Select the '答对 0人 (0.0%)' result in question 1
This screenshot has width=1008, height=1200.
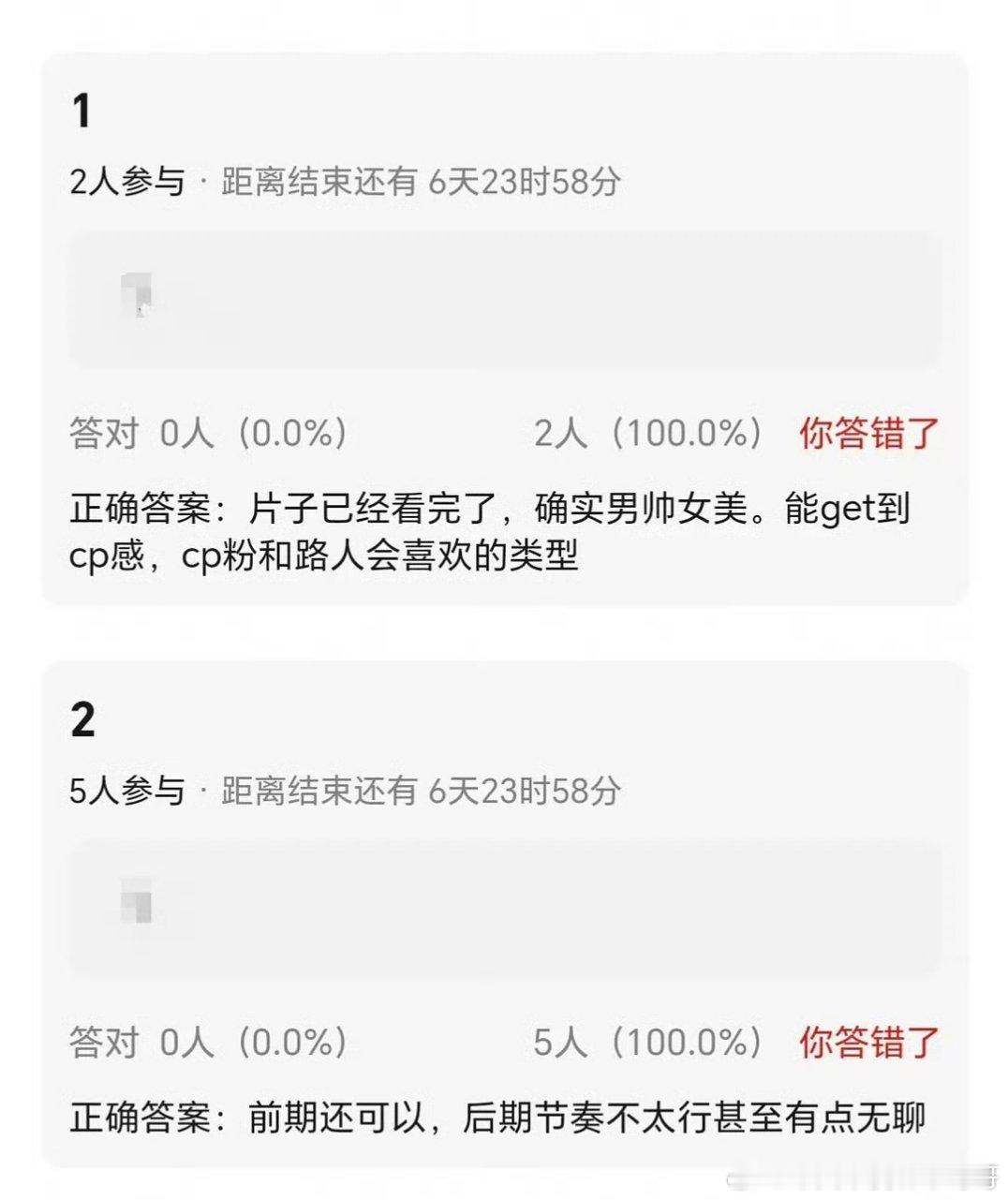coord(208,434)
